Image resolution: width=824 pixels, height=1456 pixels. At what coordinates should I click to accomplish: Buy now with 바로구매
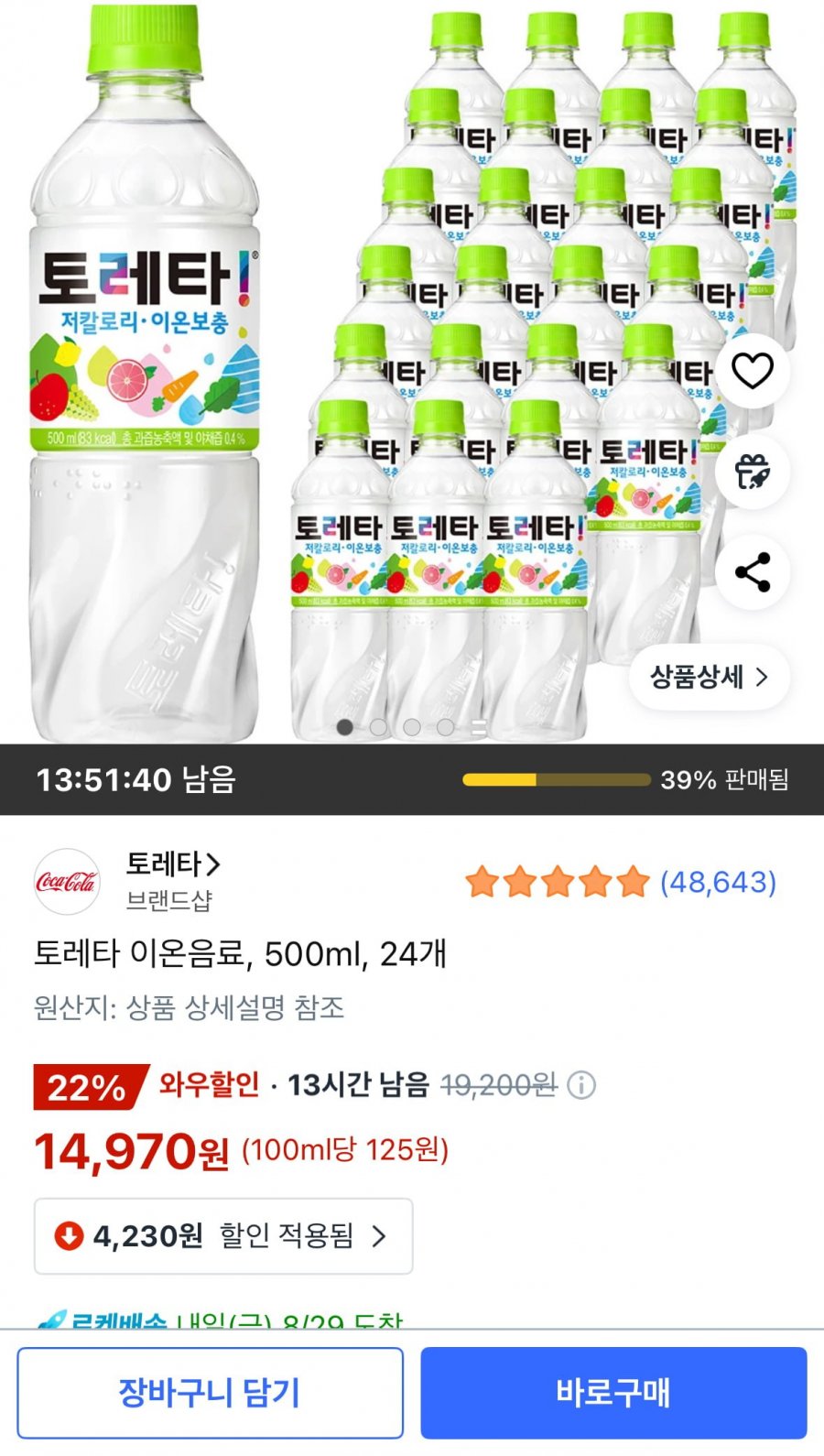tap(613, 1392)
